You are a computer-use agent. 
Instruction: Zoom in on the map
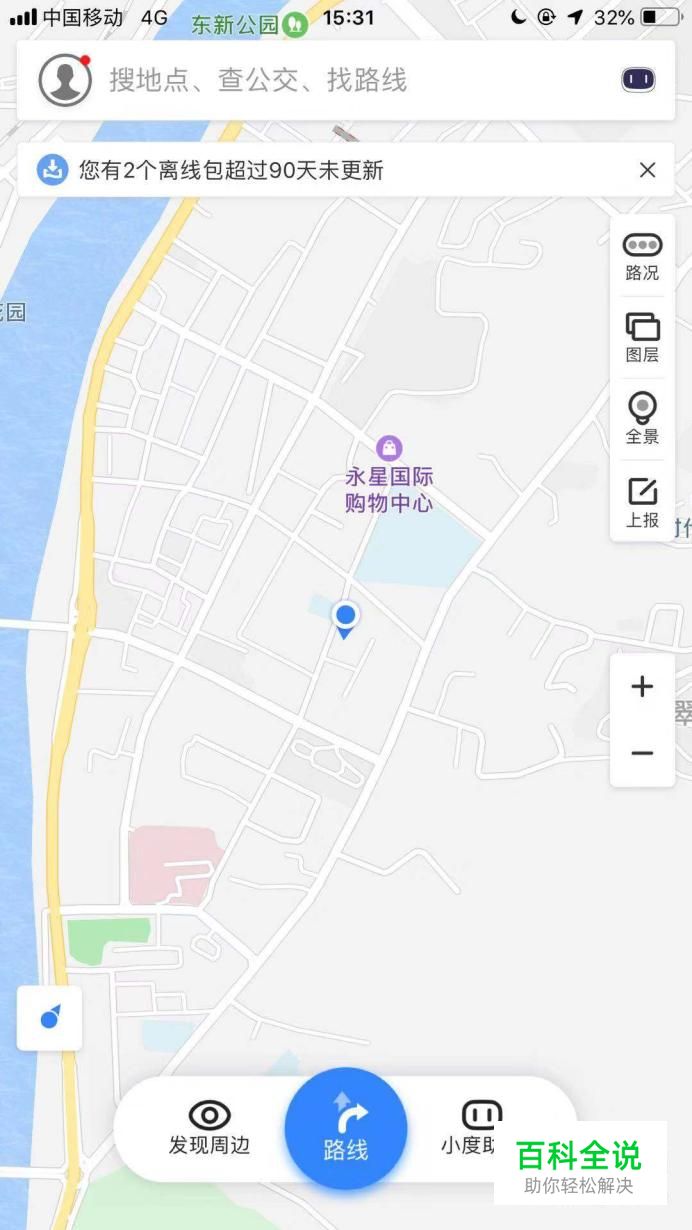[x=642, y=687]
